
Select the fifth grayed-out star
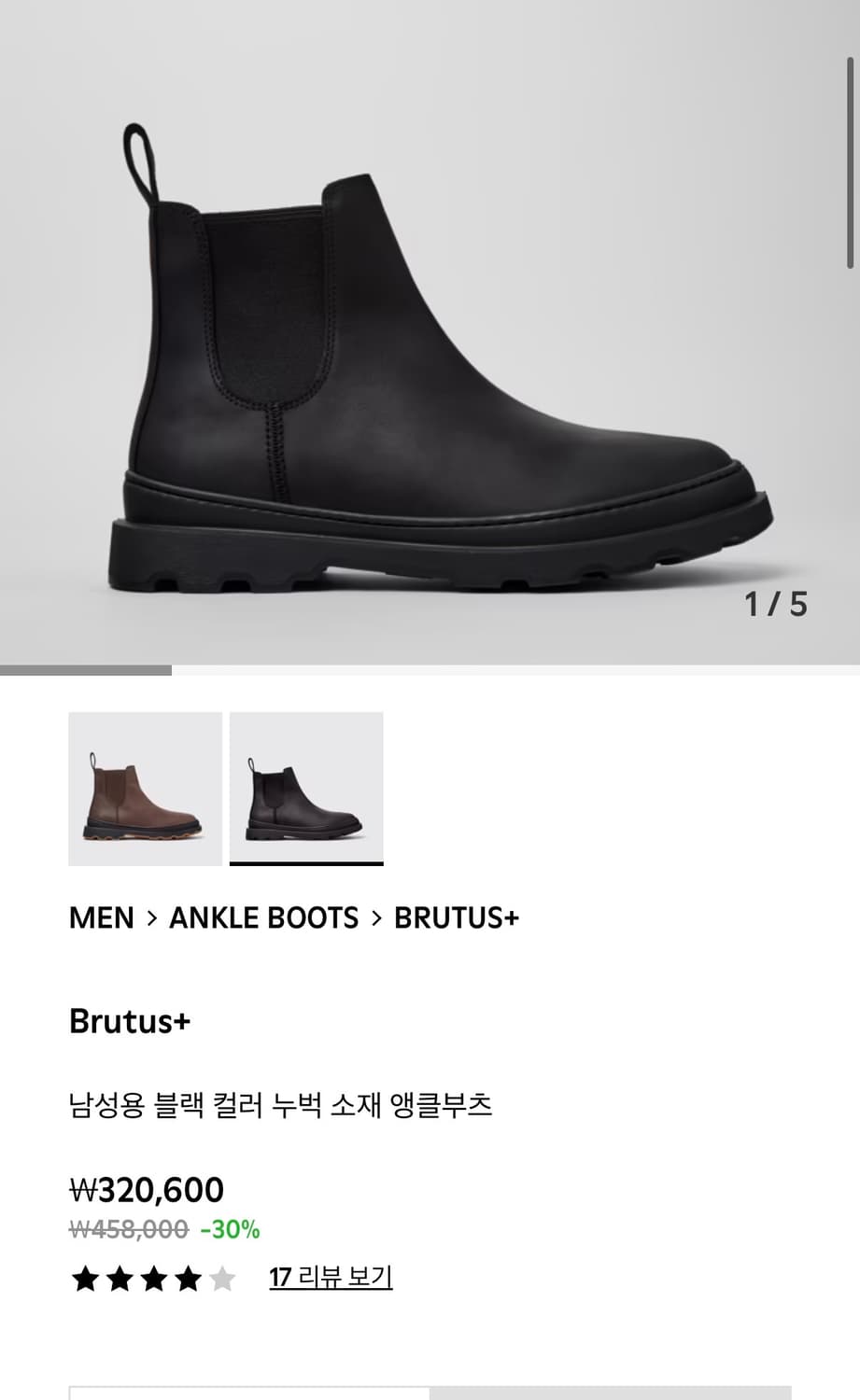click(x=224, y=1280)
